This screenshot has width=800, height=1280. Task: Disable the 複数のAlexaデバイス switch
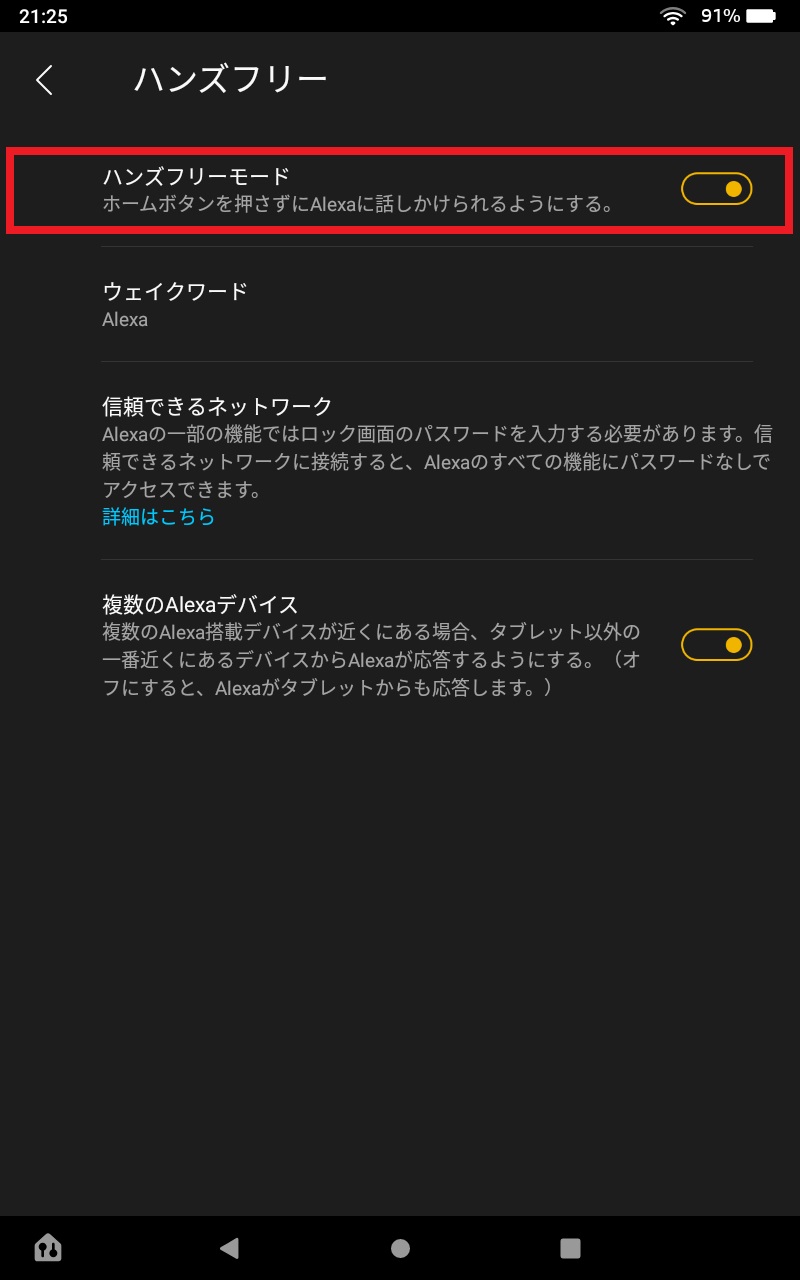pos(716,645)
